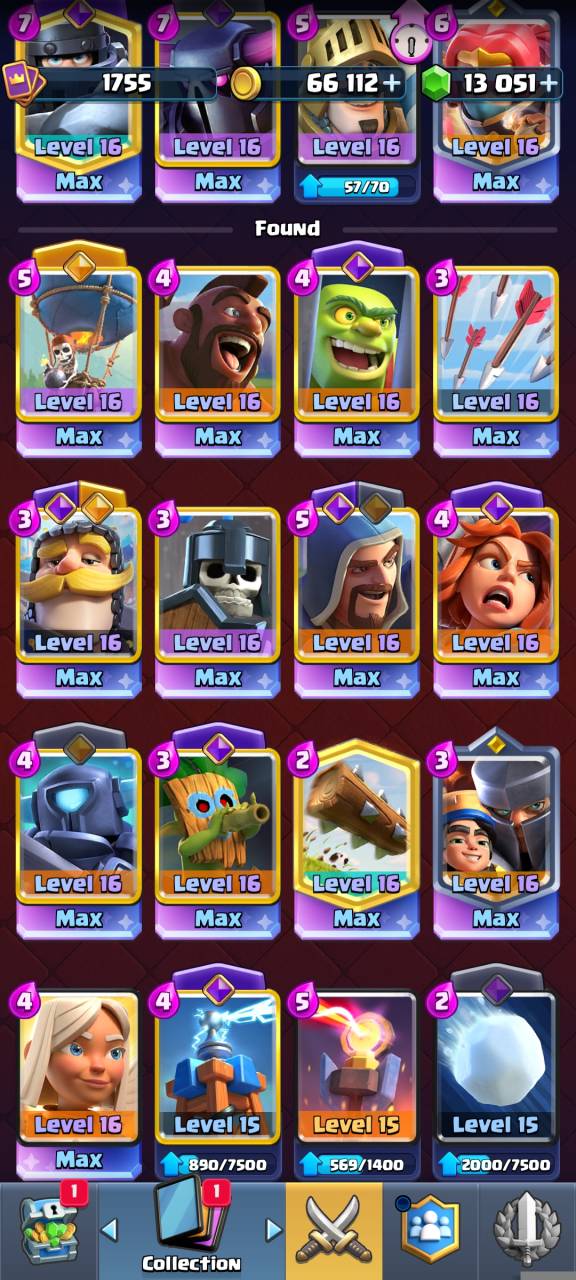The height and width of the screenshot is (1280, 576).
Task: Open the green Goblin card
Action: point(357,350)
